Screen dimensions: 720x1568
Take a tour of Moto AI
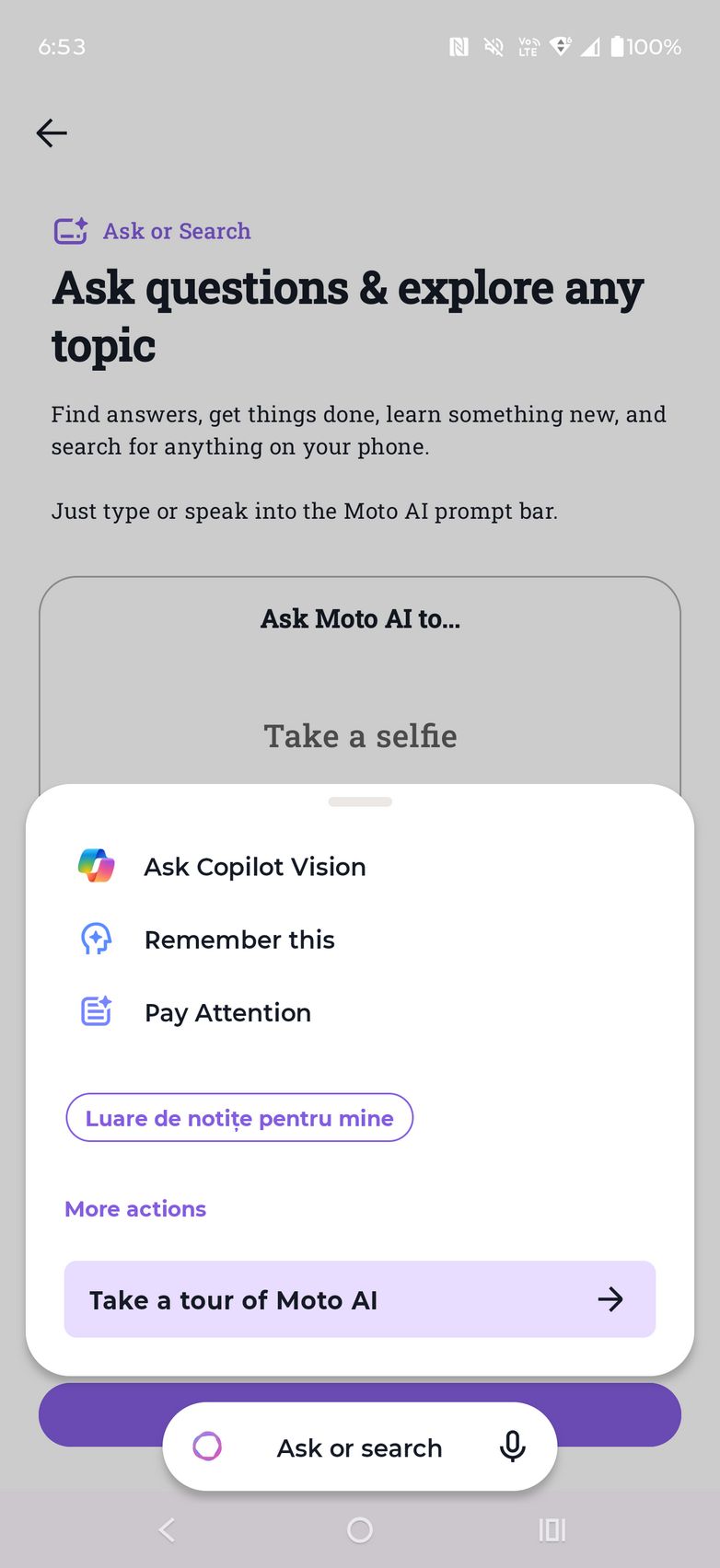(x=359, y=1299)
